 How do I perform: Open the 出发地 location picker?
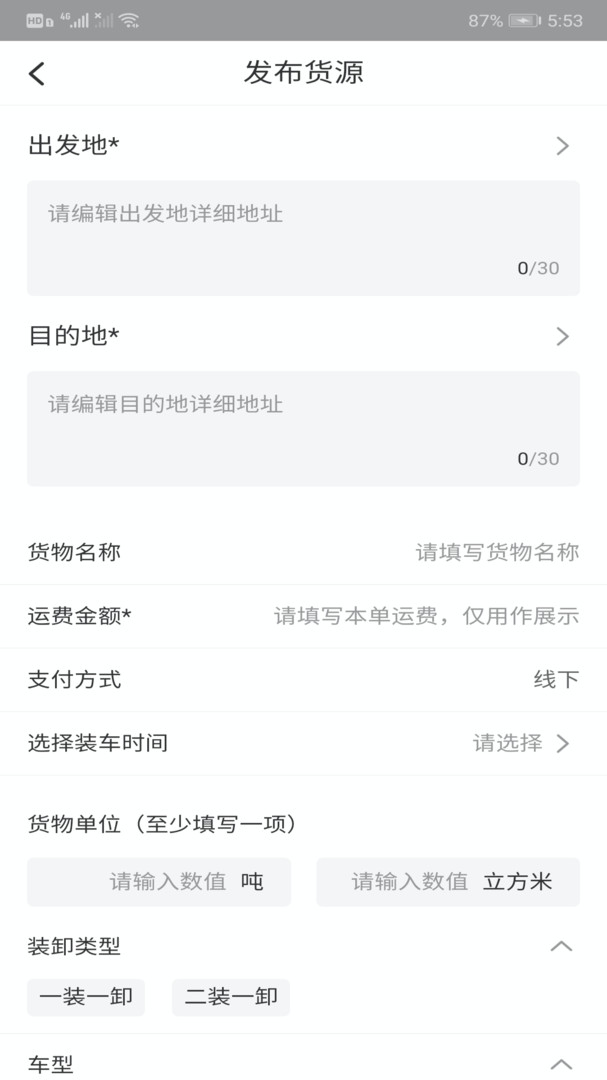[562, 146]
